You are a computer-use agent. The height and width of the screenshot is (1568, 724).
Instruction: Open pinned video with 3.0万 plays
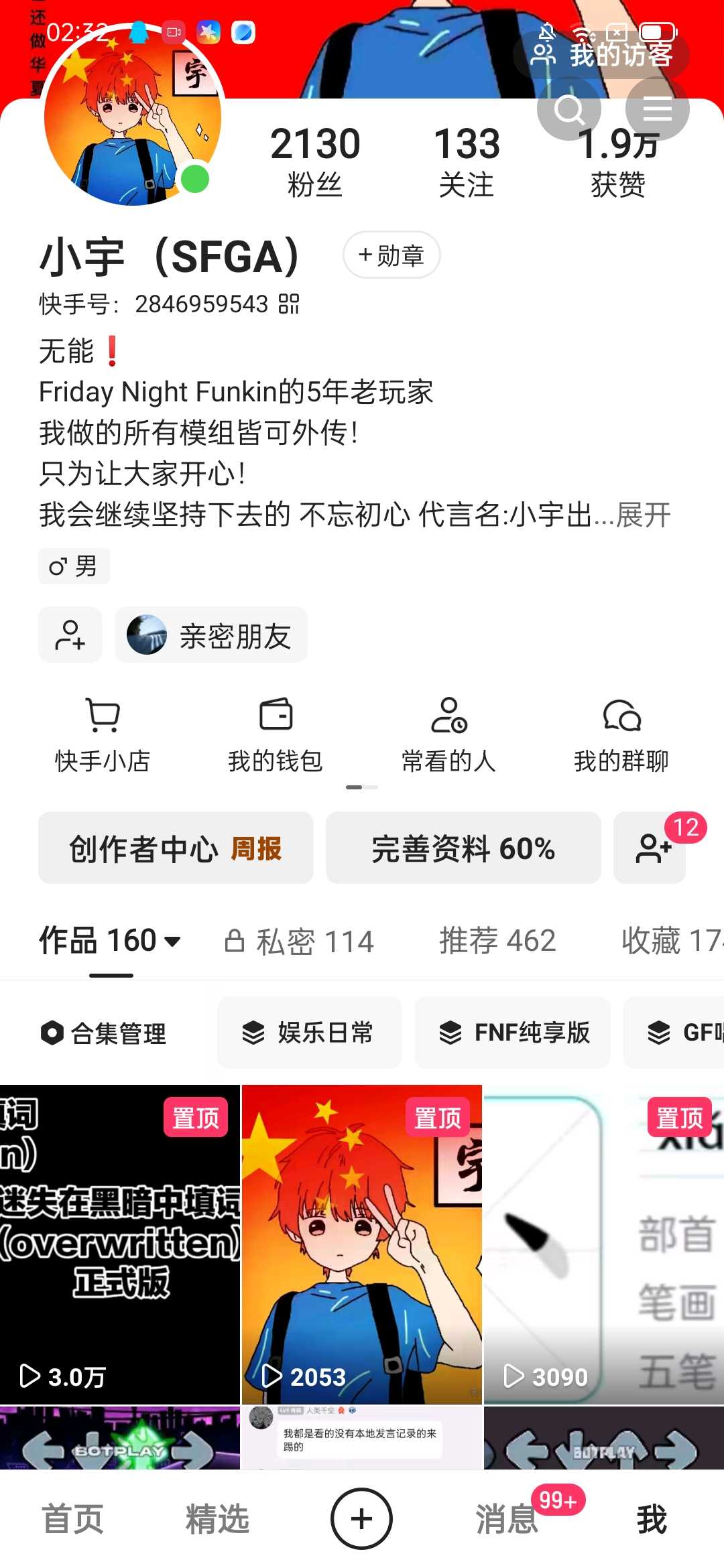click(x=119, y=1244)
